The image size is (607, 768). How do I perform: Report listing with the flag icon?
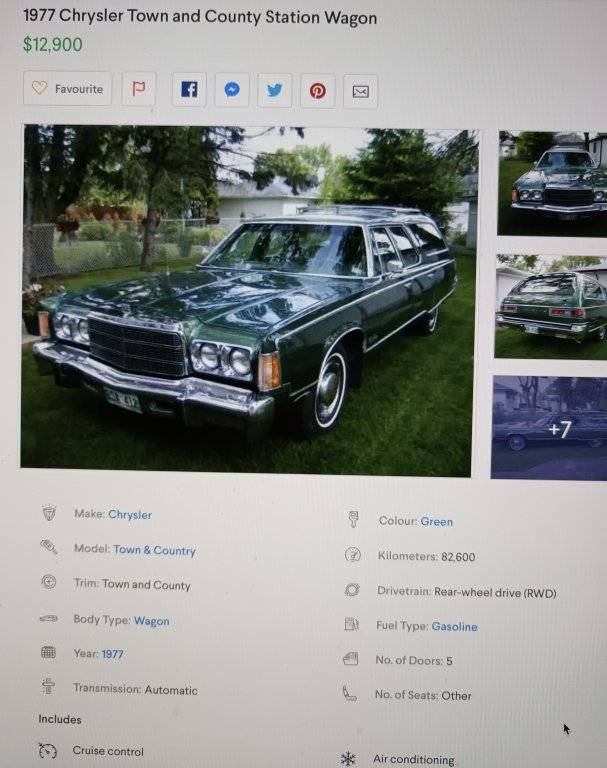click(139, 89)
